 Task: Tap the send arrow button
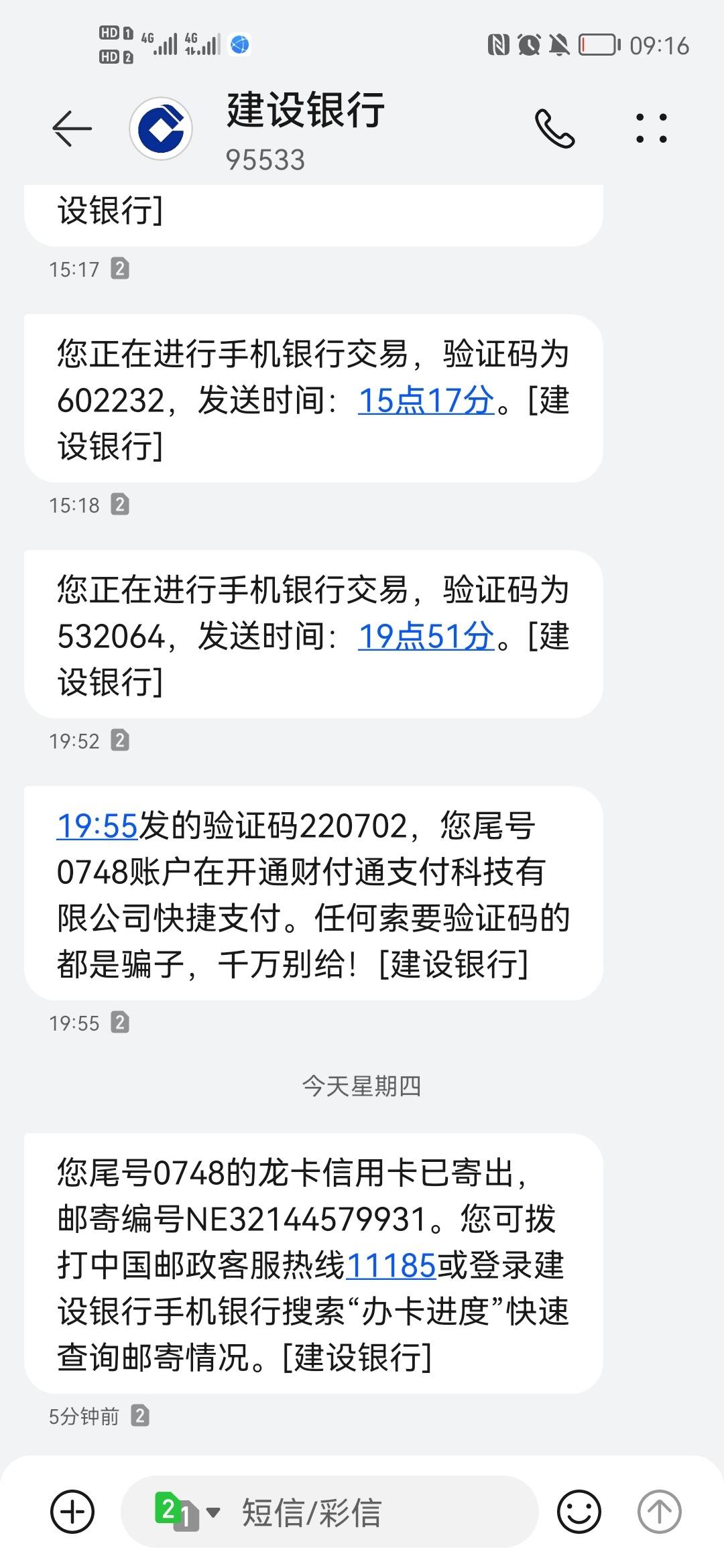point(659,1511)
